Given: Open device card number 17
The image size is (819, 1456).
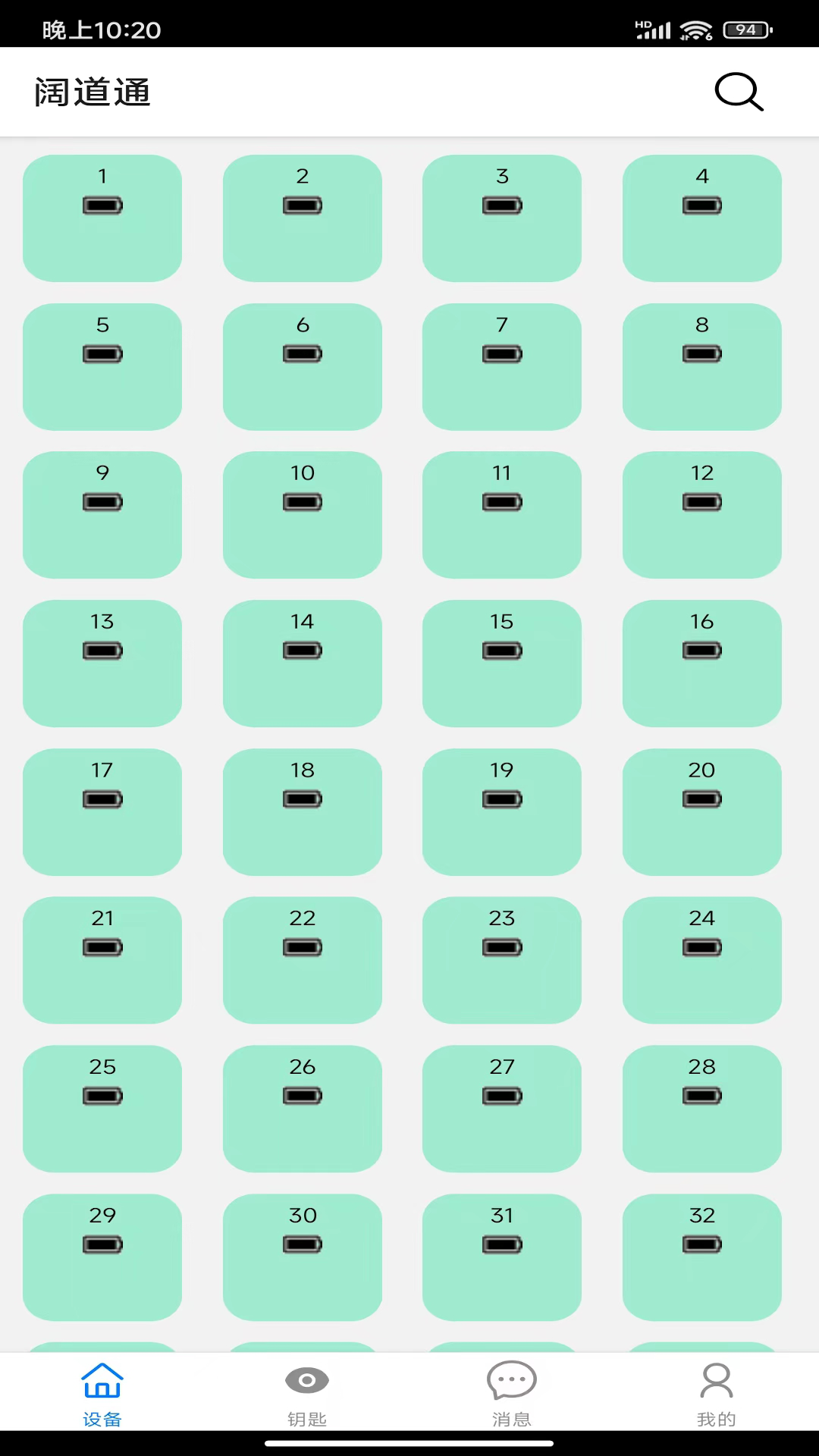Looking at the screenshot, I should coord(102,812).
